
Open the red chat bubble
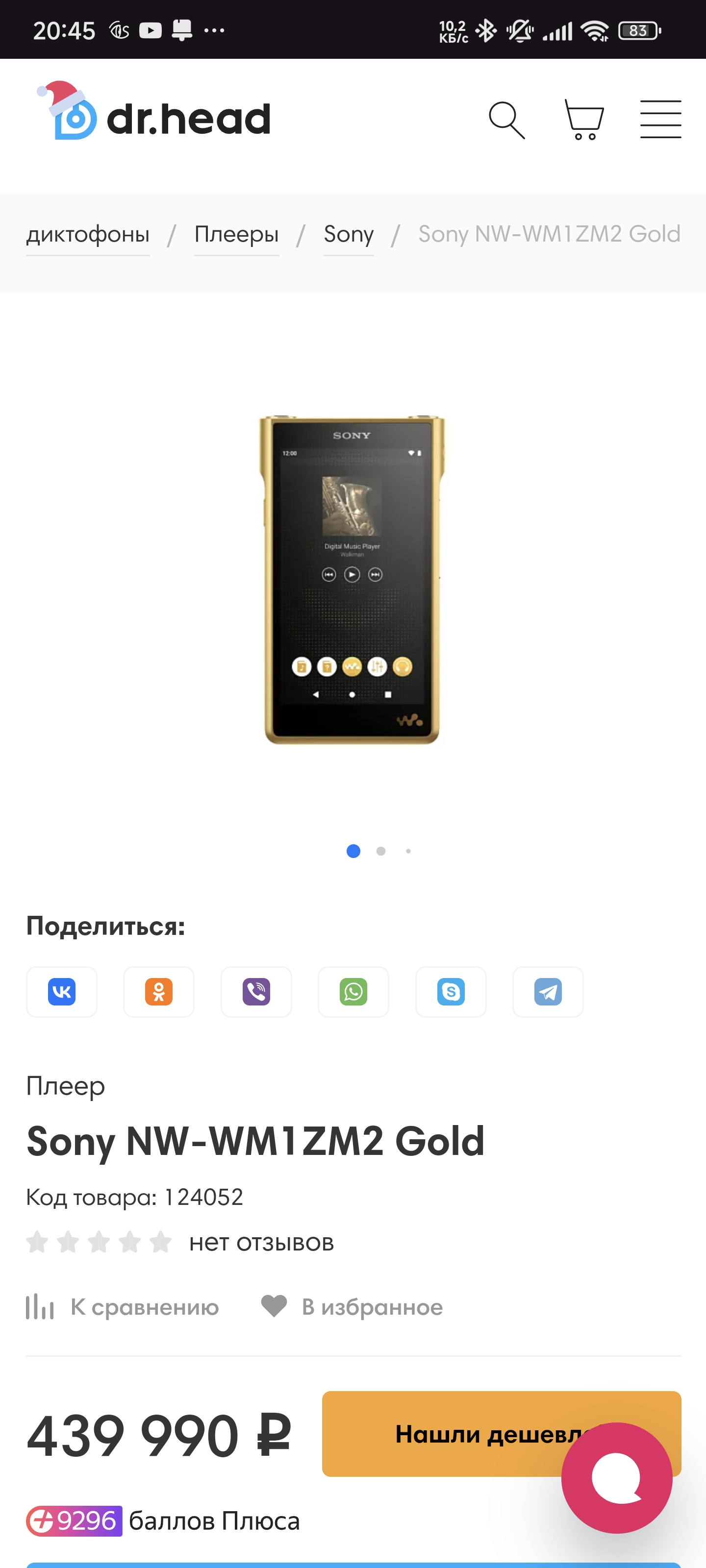(x=616, y=1477)
